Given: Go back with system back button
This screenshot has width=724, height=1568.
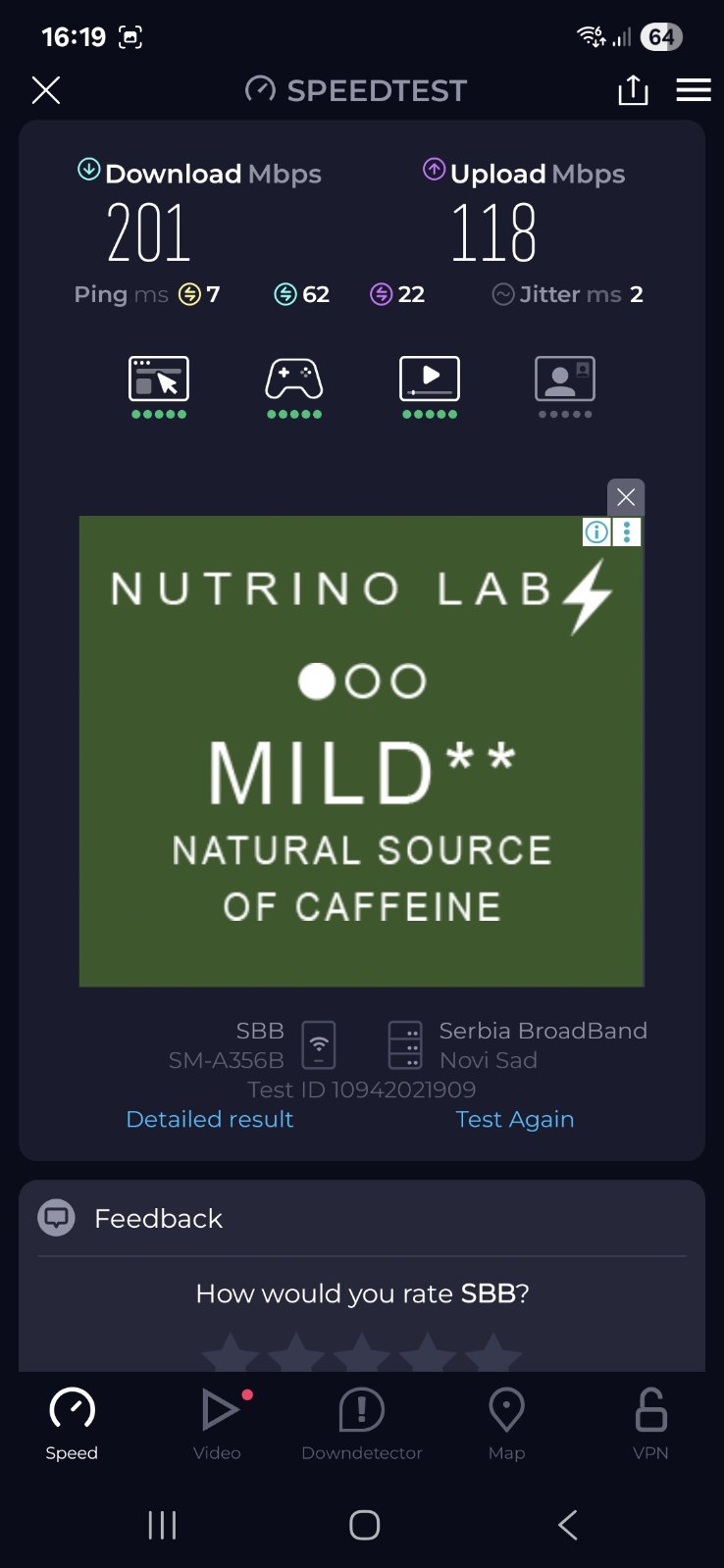Looking at the screenshot, I should click(x=567, y=1525).
